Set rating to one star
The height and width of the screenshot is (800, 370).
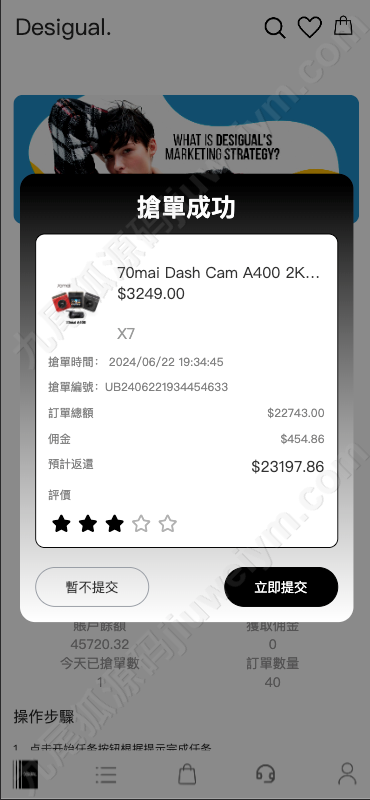tap(61, 523)
